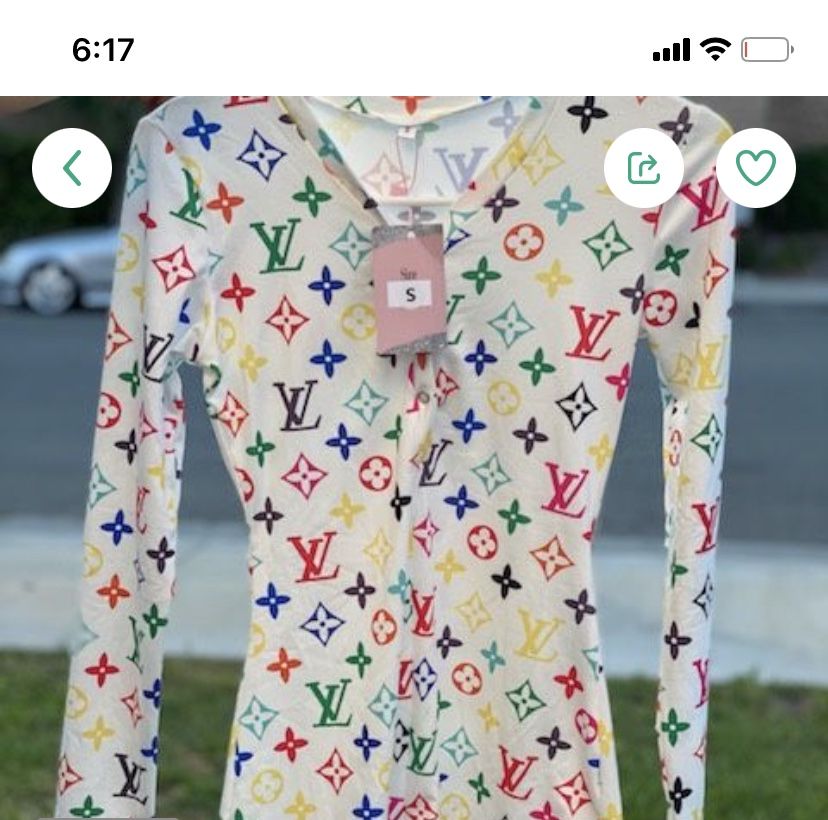The image size is (828, 820).
Task: Save this item with the heart icon
Action: 756,168
